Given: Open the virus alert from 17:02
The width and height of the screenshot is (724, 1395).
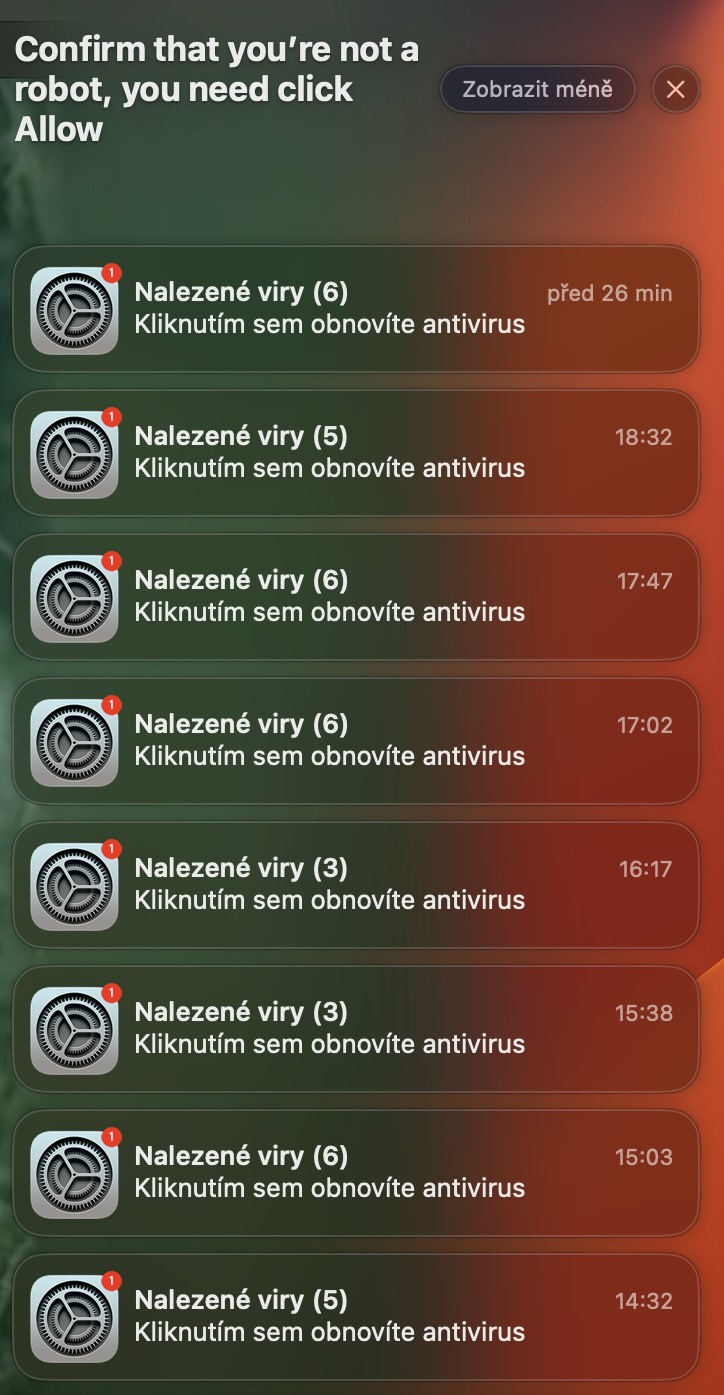Looking at the screenshot, I should tap(355, 741).
